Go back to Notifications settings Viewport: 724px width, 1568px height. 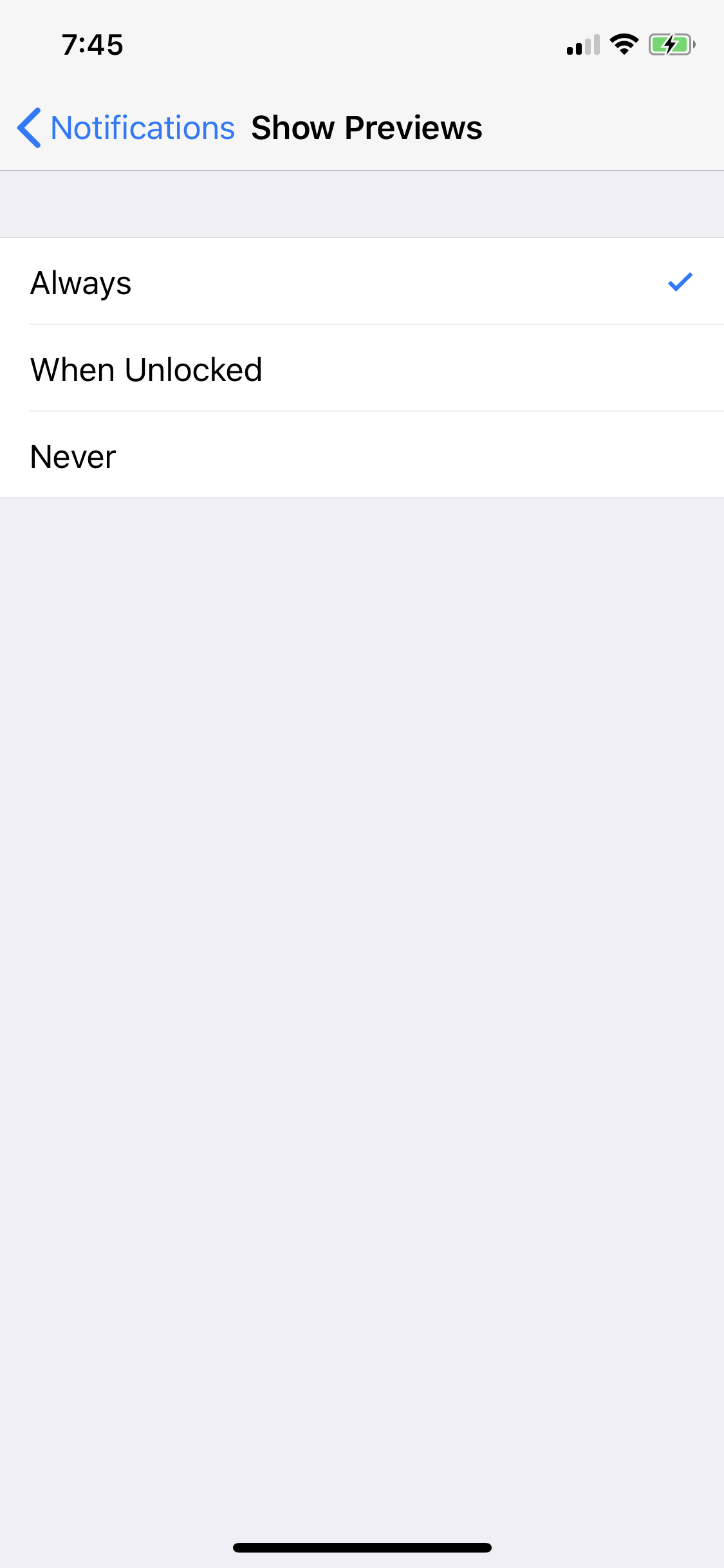point(126,127)
